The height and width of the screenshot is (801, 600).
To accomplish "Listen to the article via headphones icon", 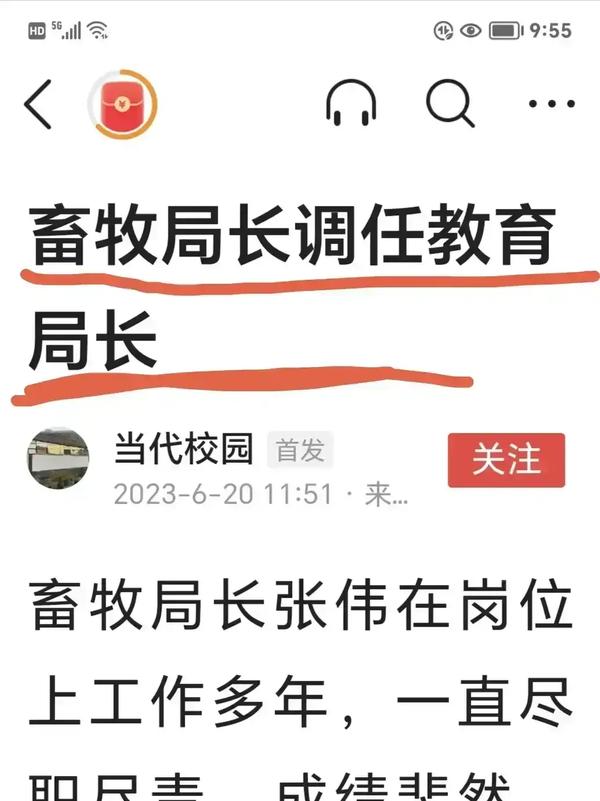I will [351, 103].
